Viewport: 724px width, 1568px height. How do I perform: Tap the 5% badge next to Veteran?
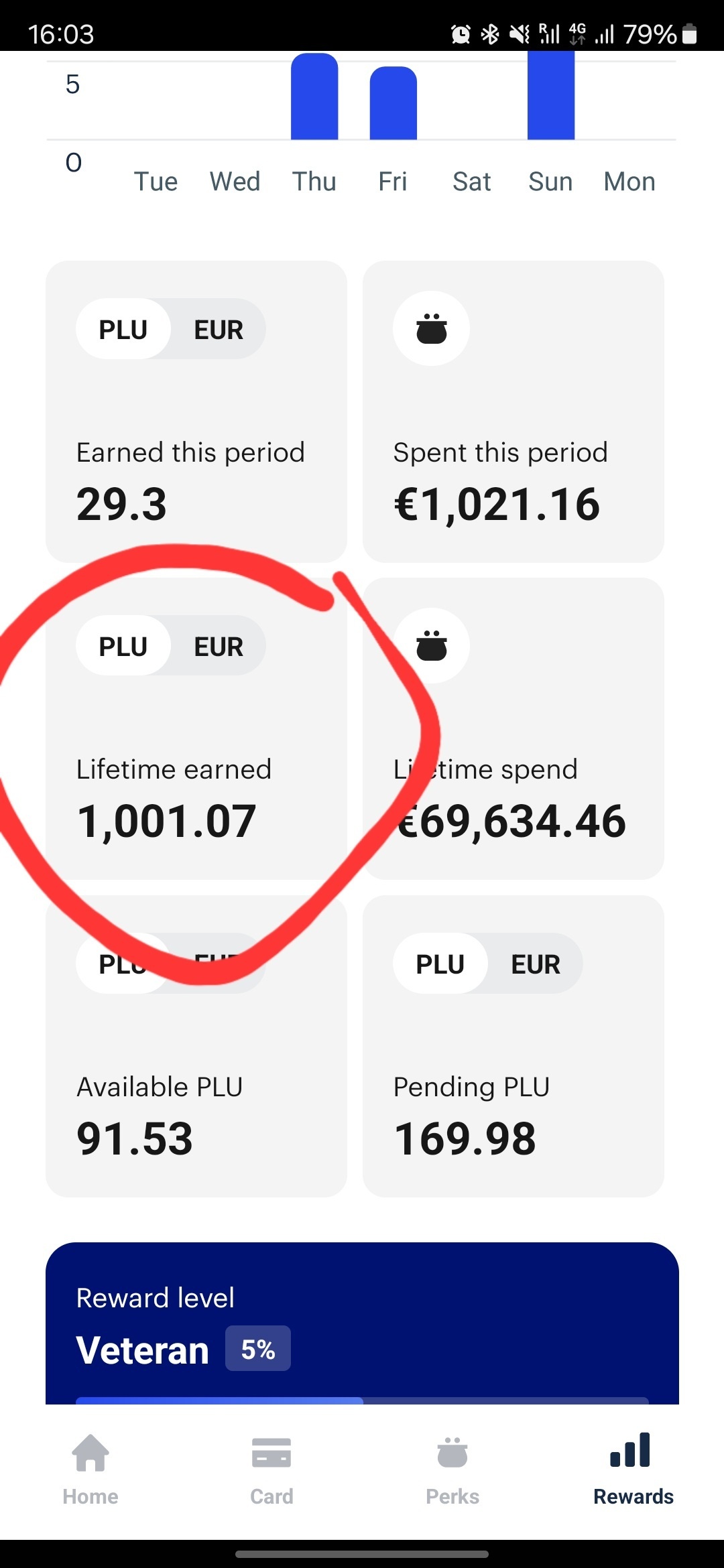point(257,1349)
